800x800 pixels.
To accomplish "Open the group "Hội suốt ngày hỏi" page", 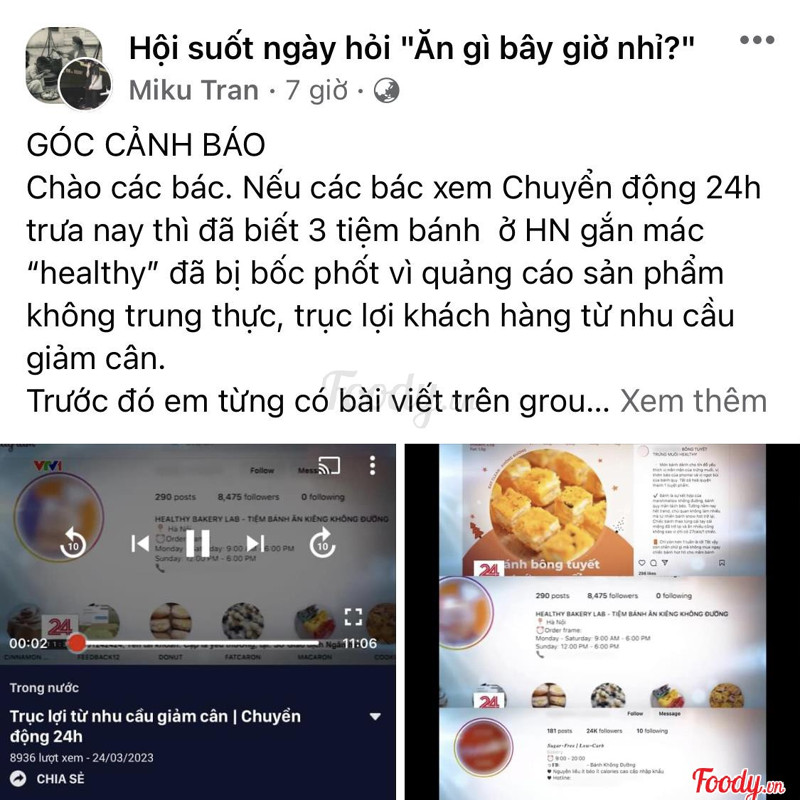I will [413, 46].
